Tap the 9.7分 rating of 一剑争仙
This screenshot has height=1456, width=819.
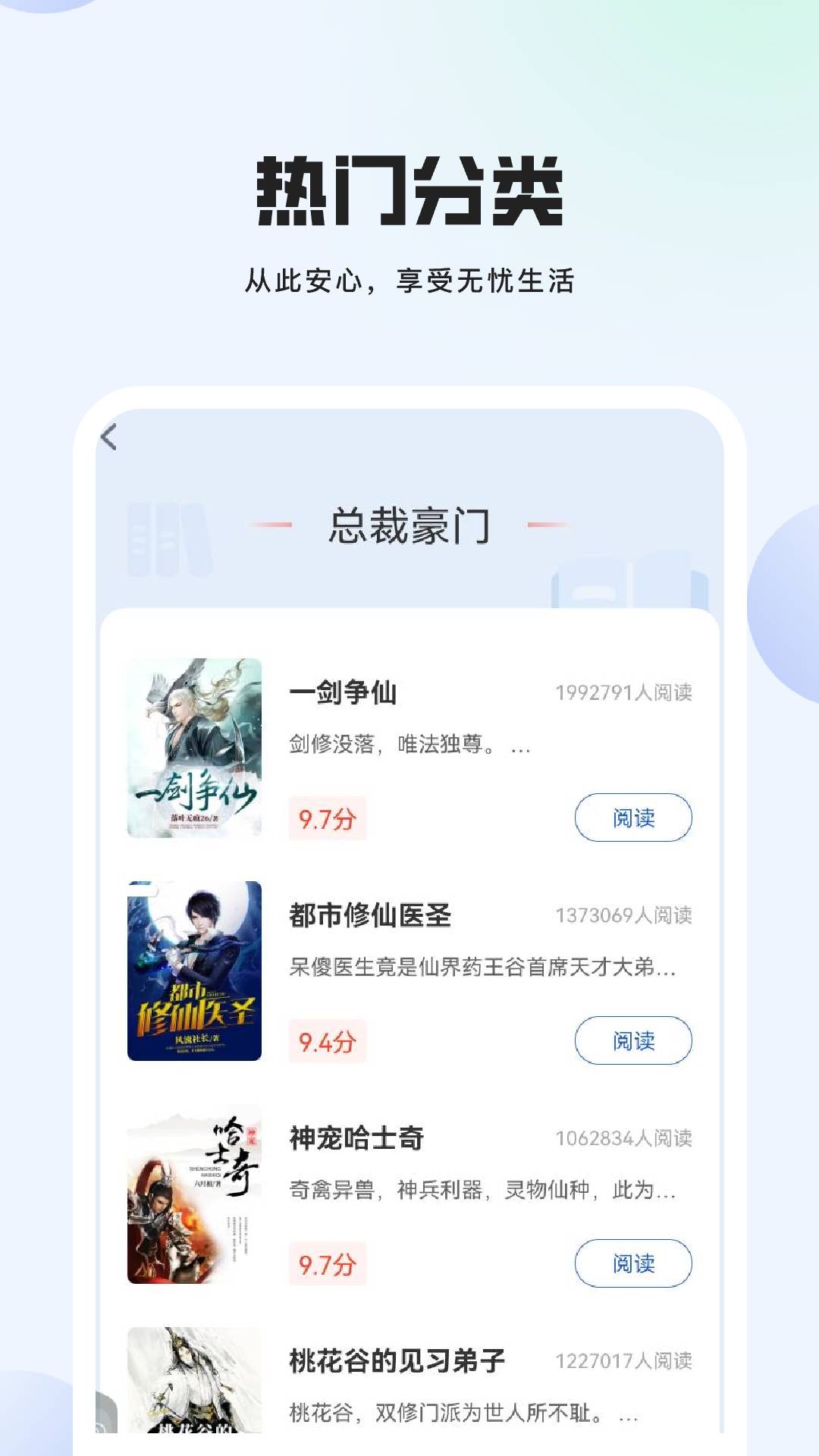tap(326, 820)
